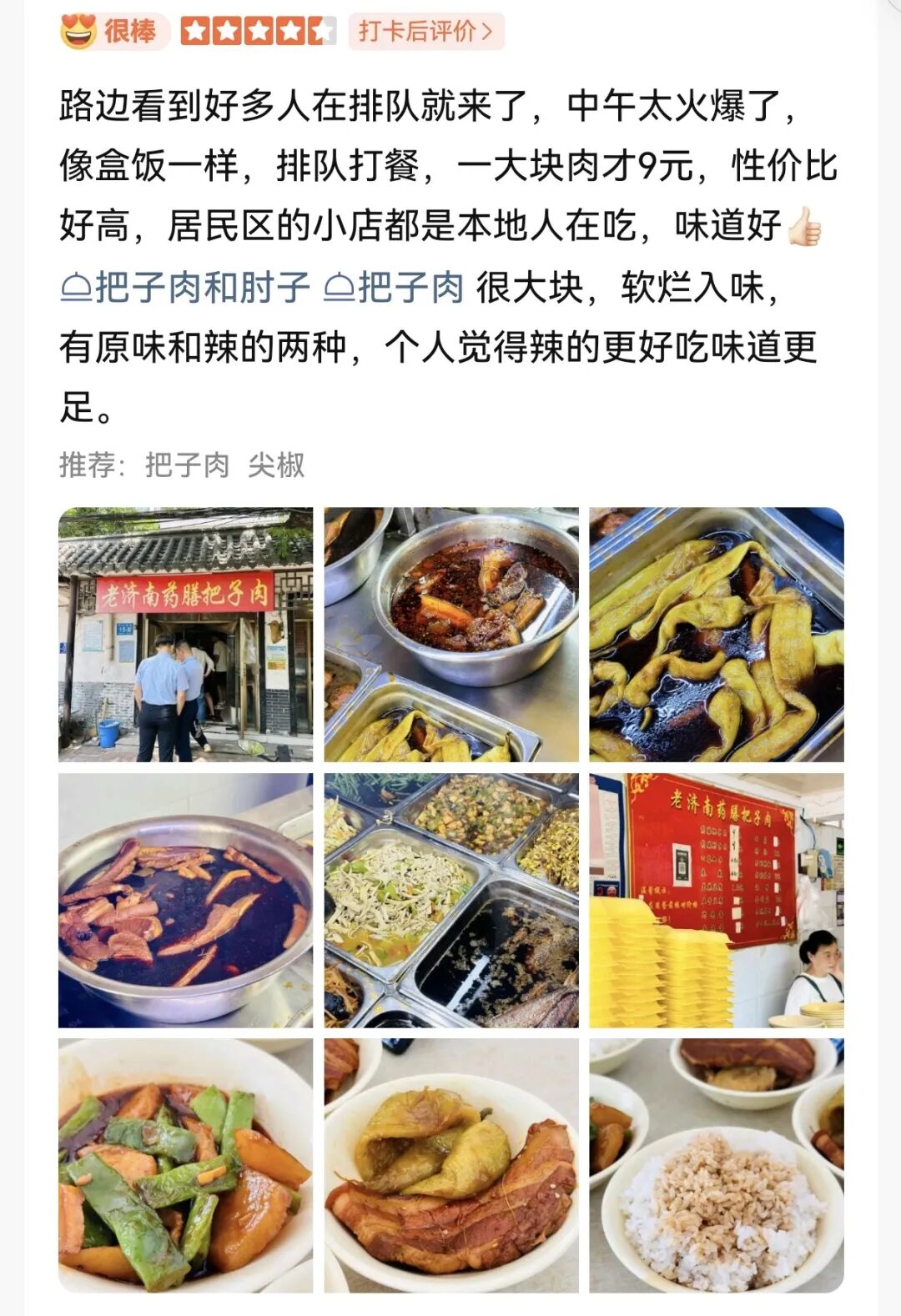Open the 把子肉和肘子 dish link
Image resolution: width=901 pixels, height=1316 pixels.
tap(185, 288)
